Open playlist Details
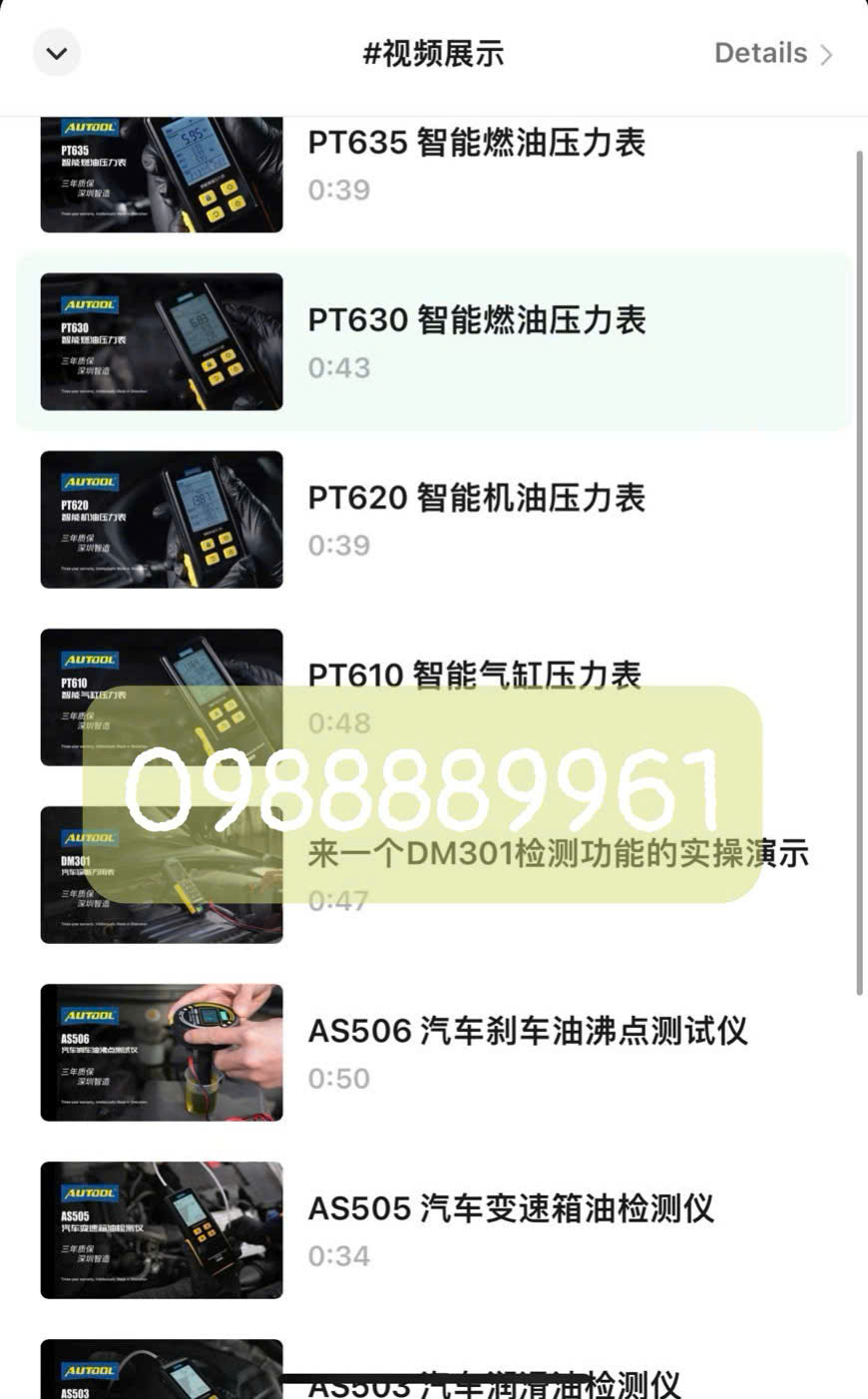Screen dimensions: 868x1399 click(x=773, y=54)
